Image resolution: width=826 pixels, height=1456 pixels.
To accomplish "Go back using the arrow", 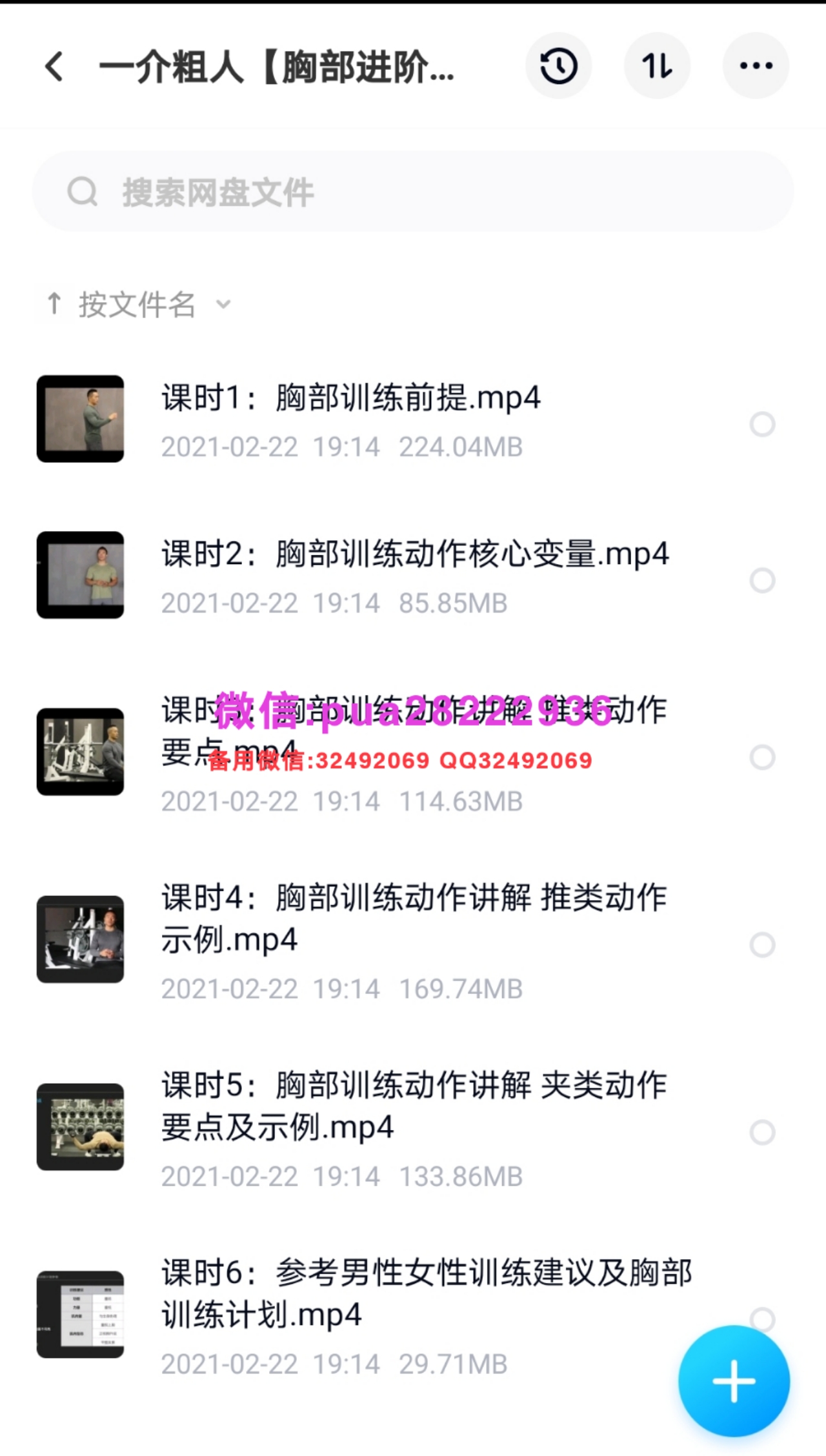I will coord(55,66).
